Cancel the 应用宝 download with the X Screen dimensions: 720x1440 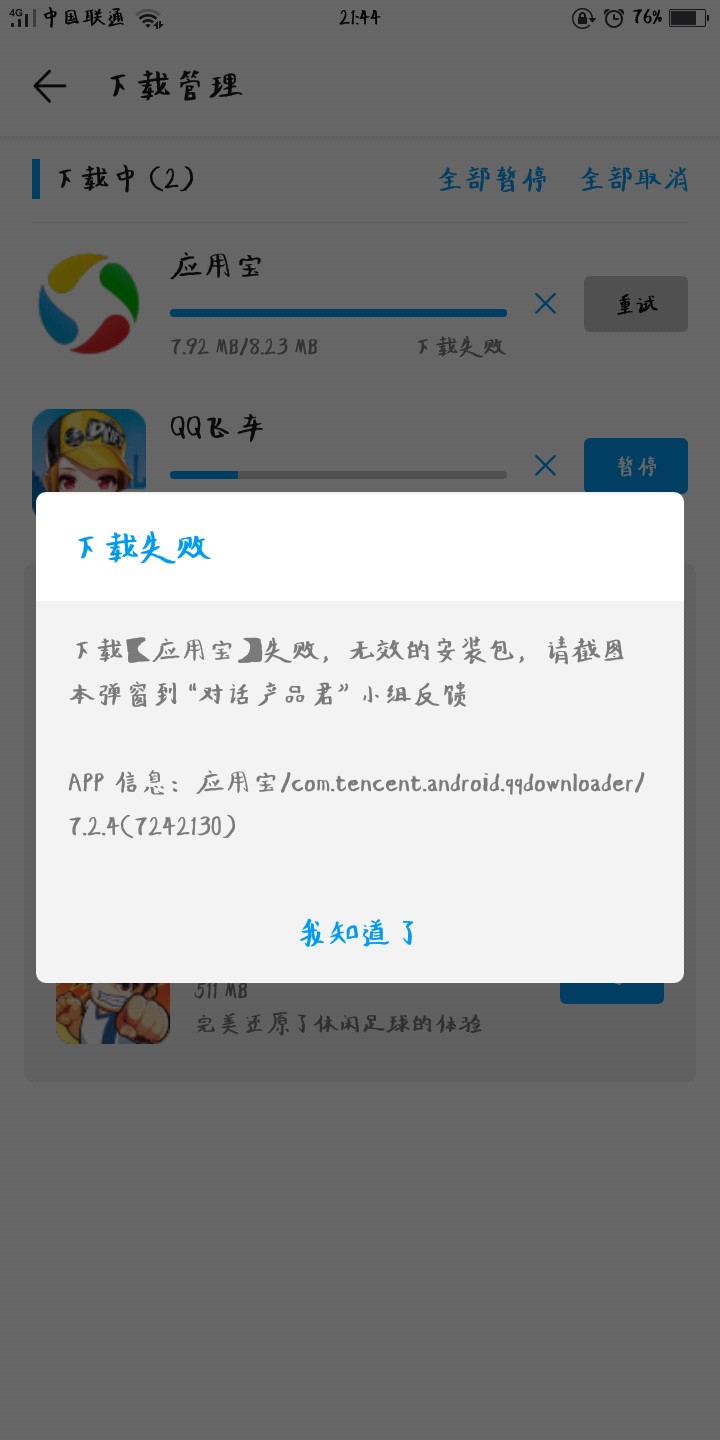point(545,303)
